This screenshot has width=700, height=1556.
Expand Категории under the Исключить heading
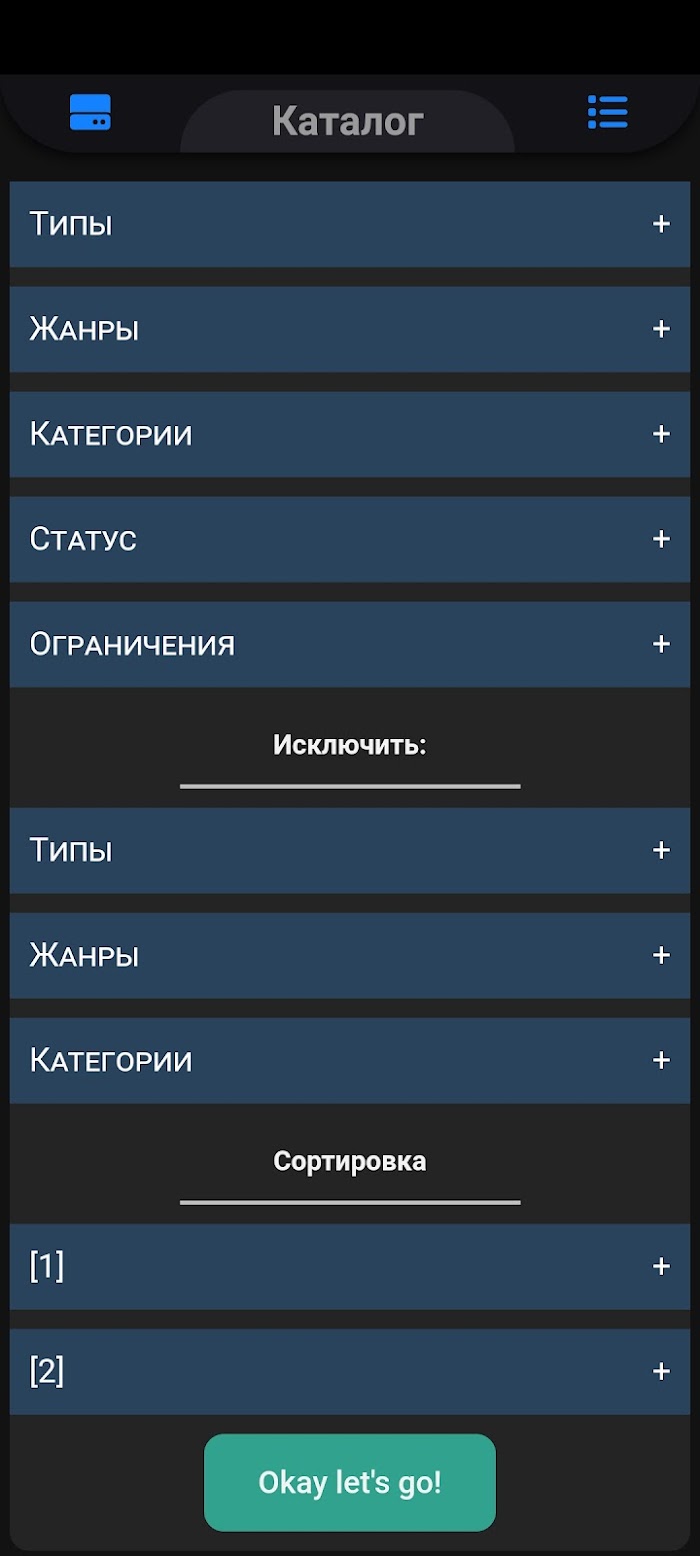(x=350, y=1060)
